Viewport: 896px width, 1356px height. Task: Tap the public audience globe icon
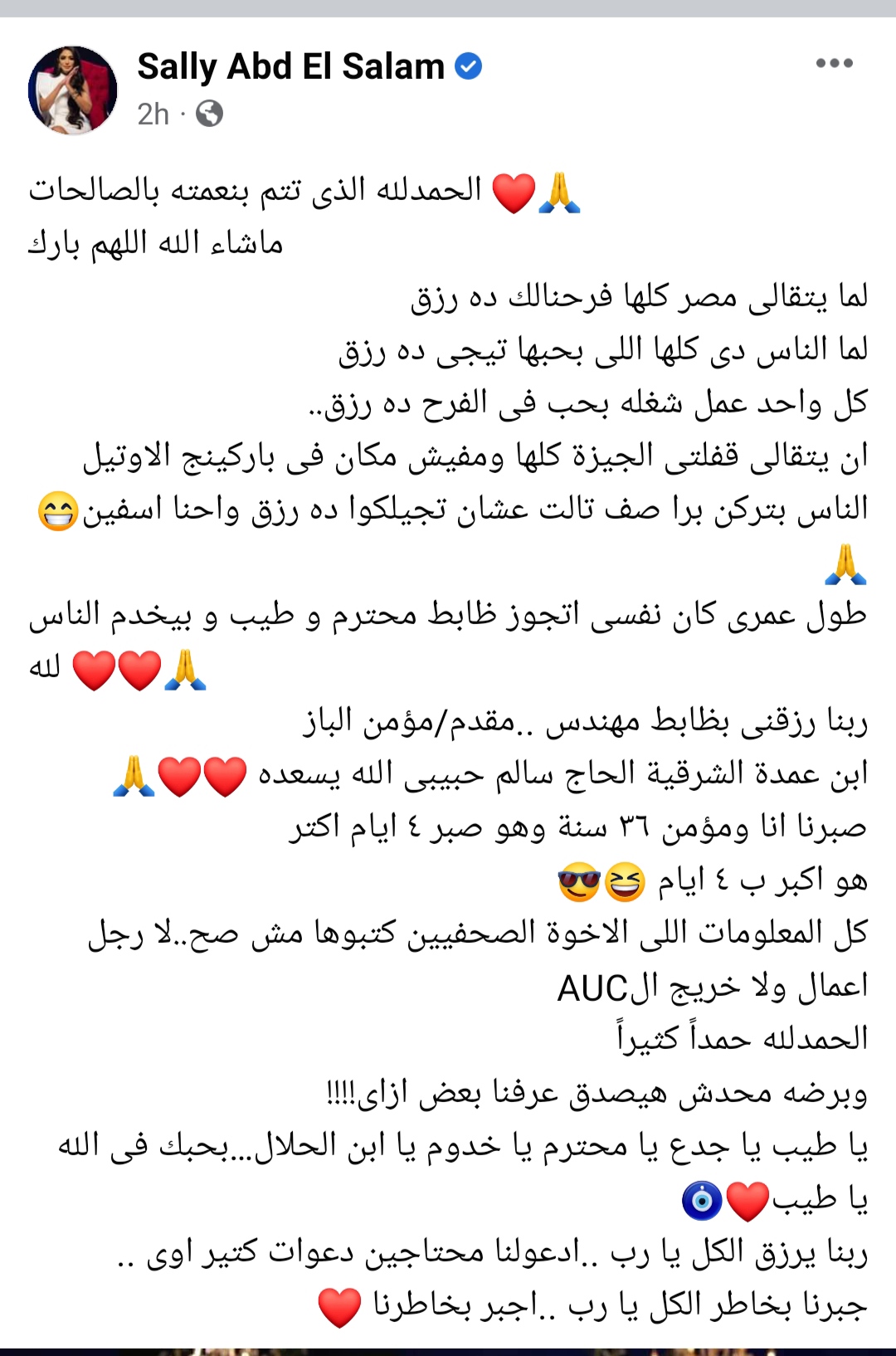[209, 114]
